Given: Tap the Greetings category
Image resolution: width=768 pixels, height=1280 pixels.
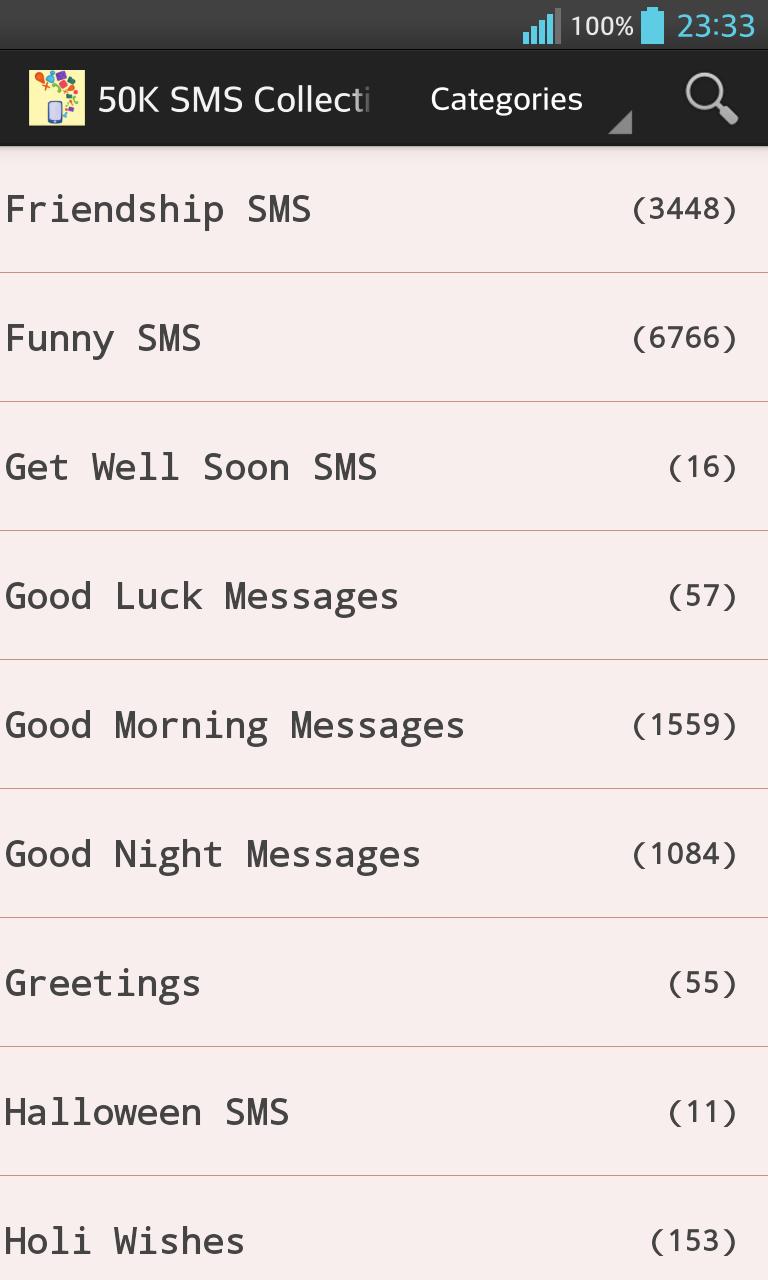Looking at the screenshot, I should [384, 983].
